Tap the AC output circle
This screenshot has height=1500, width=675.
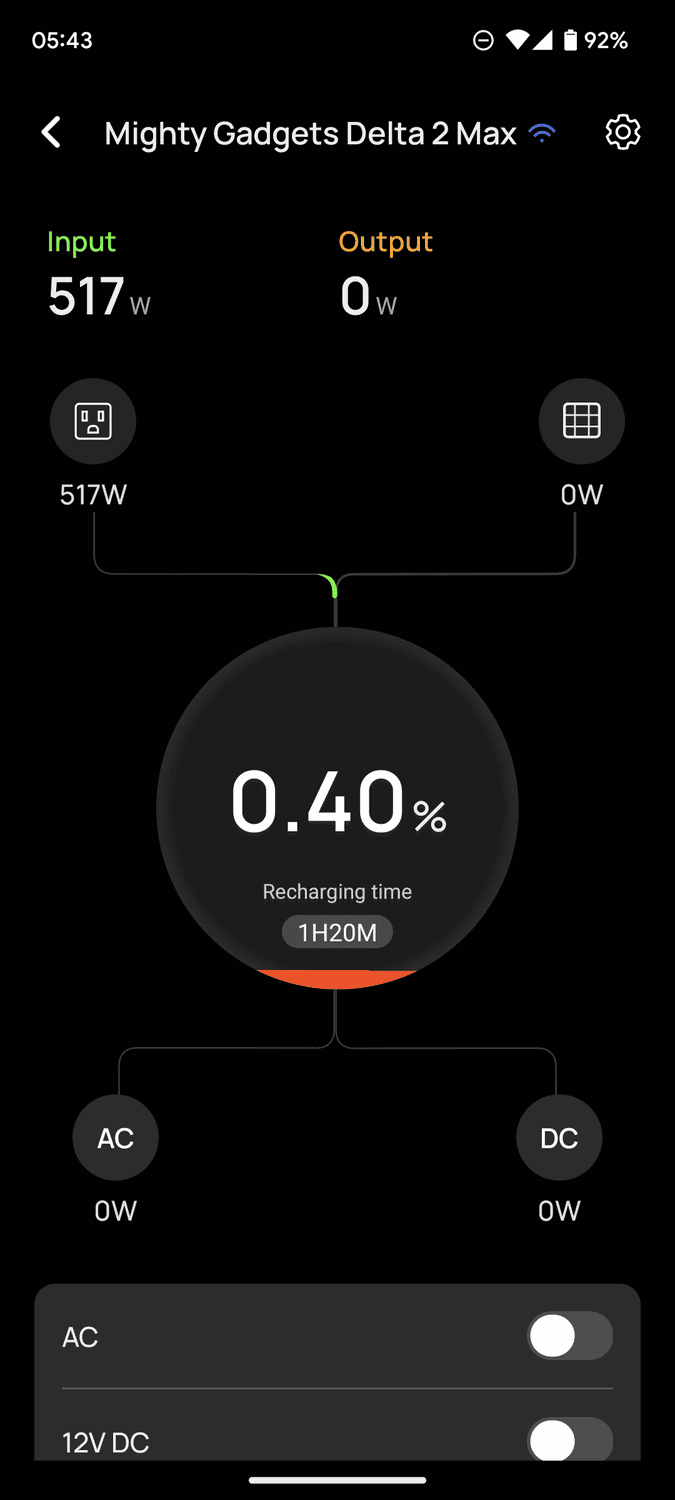[116, 1138]
